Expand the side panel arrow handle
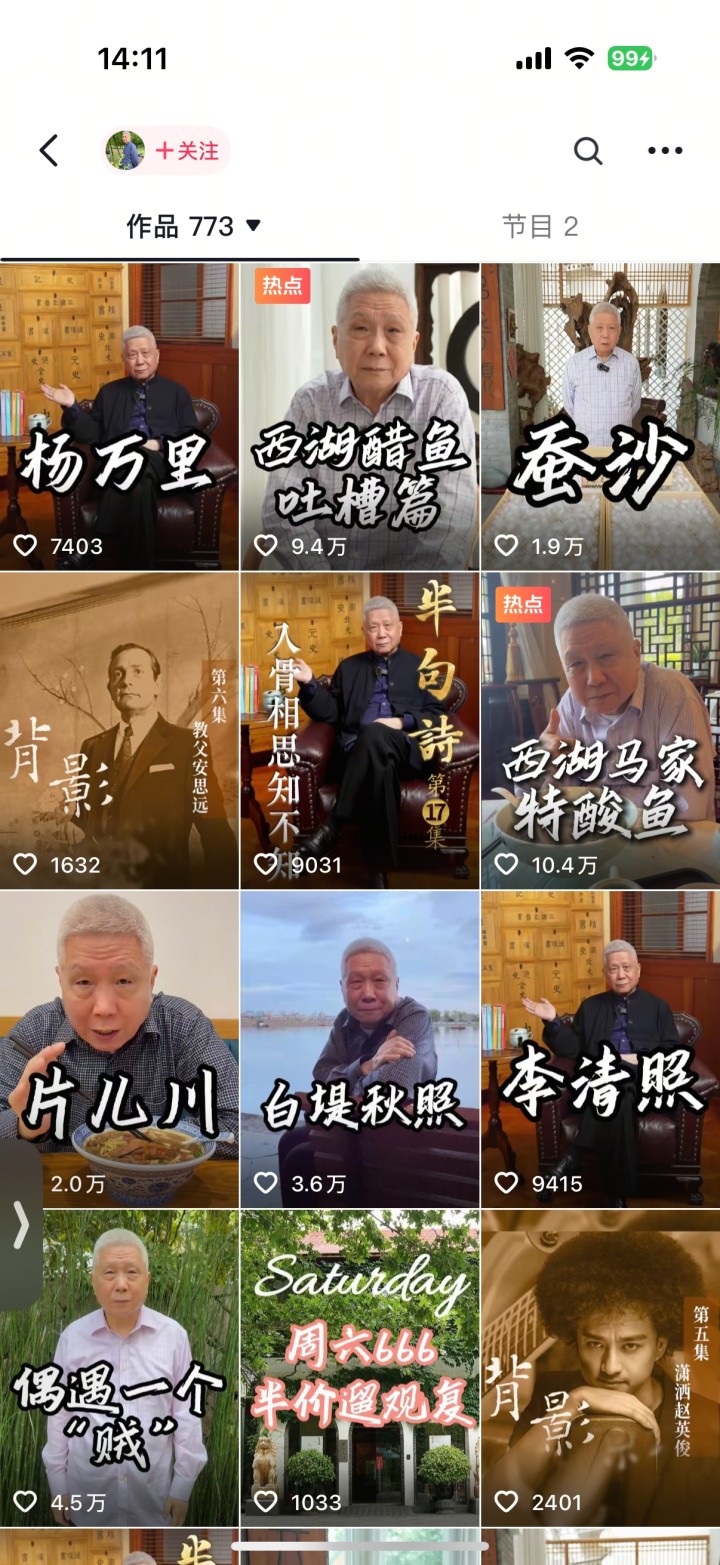The image size is (720, 1565). click(x=20, y=1225)
